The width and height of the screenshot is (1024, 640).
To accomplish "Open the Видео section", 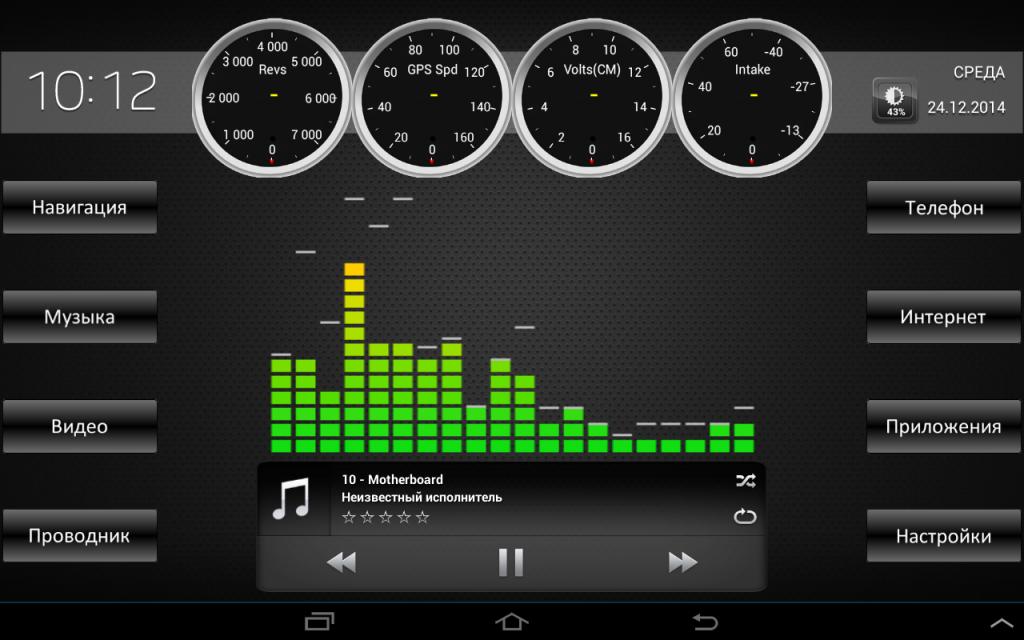I will click(x=79, y=427).
